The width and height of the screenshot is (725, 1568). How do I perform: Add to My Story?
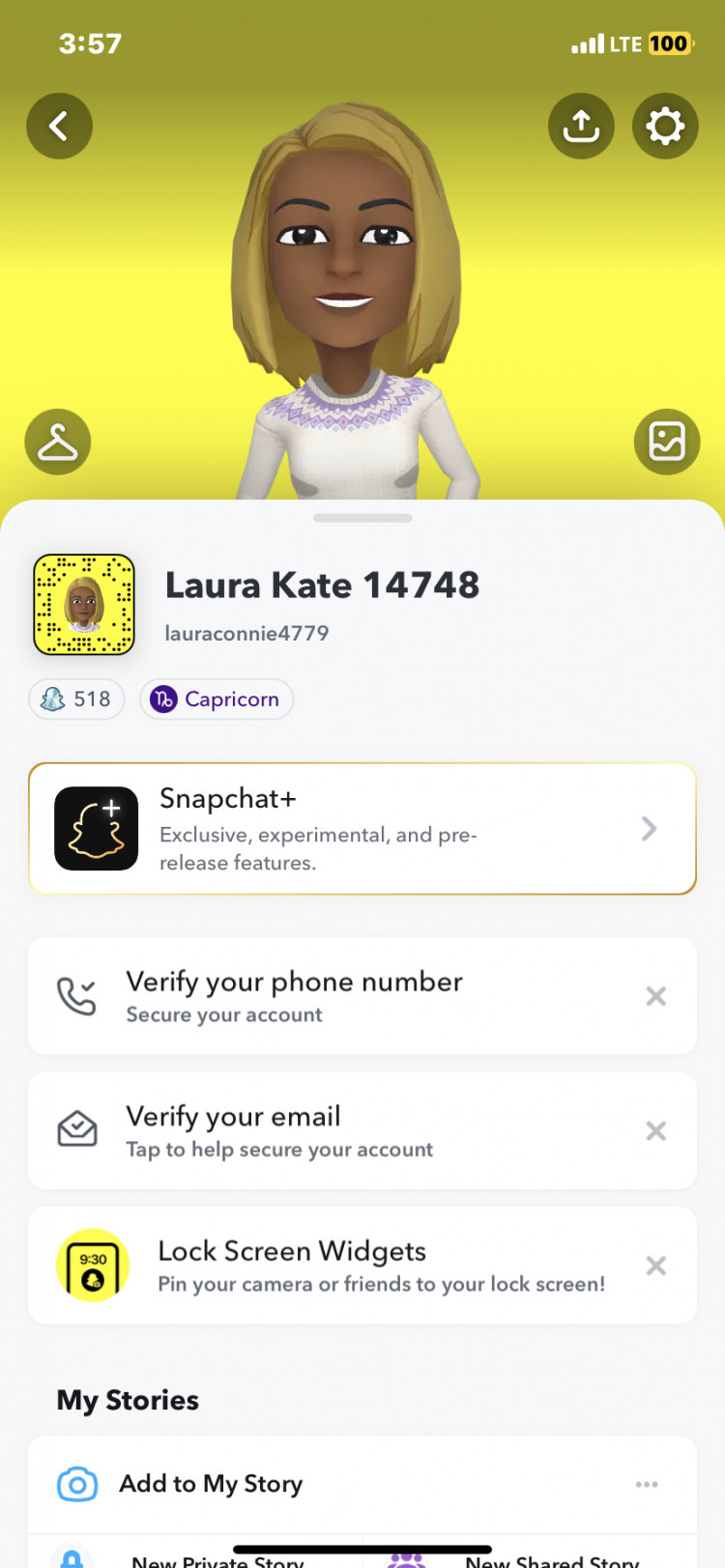point(211,1484)
